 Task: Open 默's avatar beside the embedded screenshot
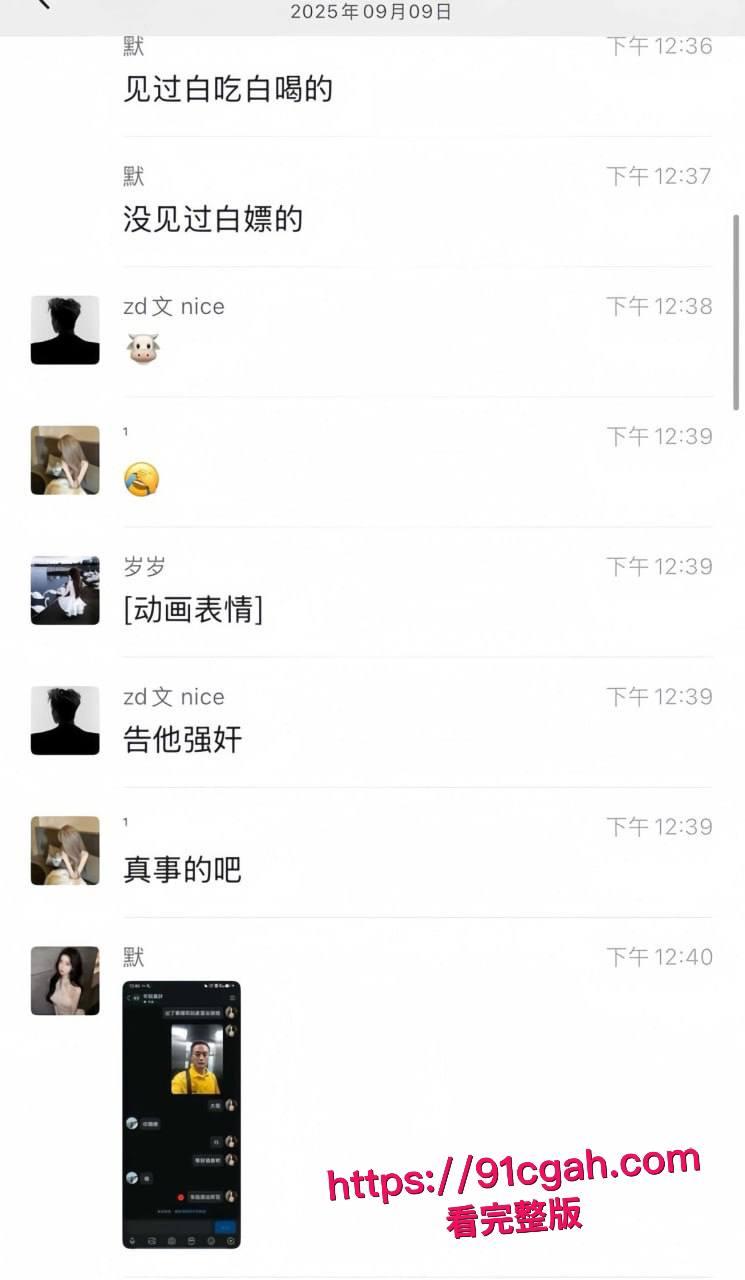[65, 981]
